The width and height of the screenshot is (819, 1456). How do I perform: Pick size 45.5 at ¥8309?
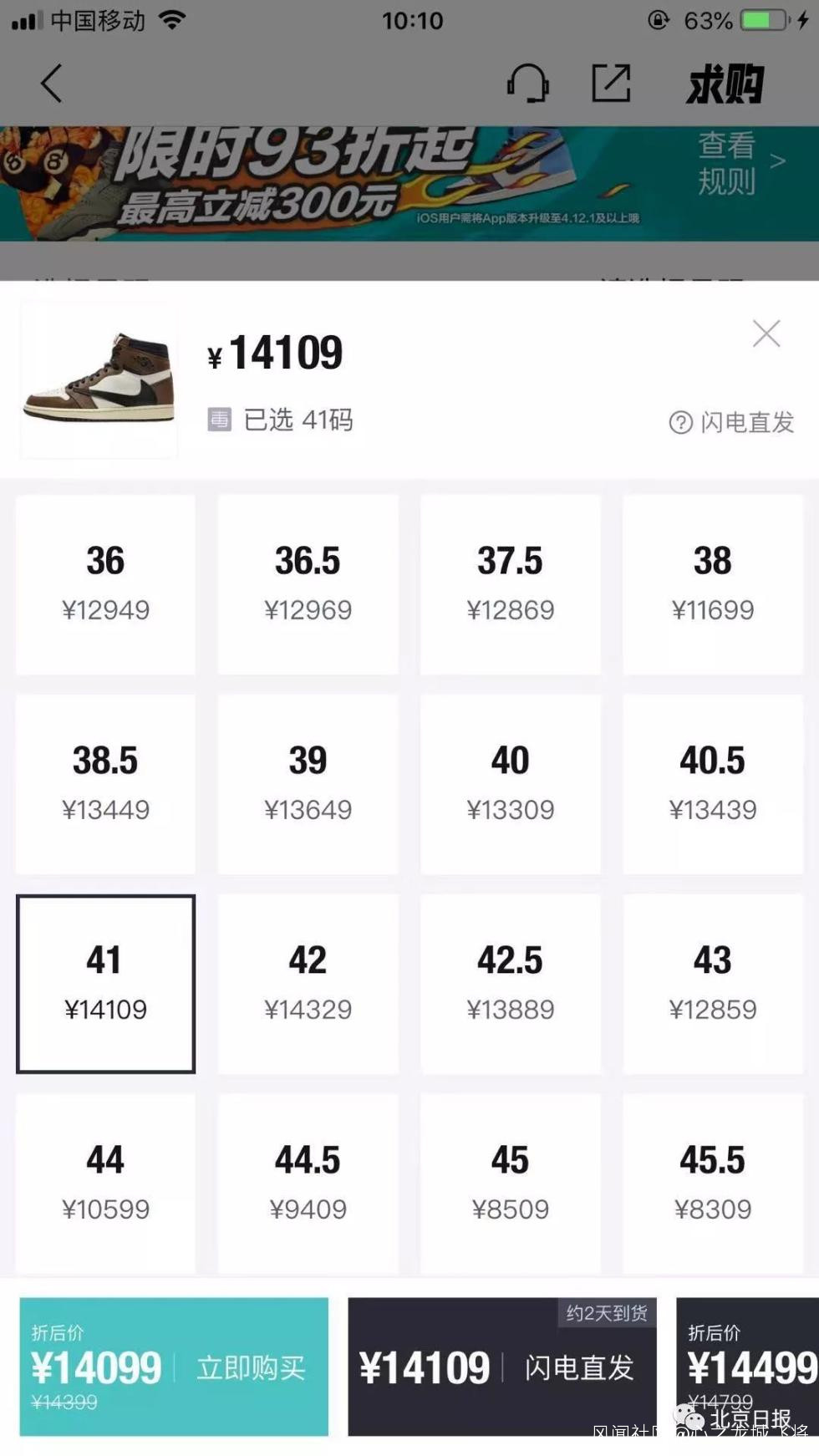click(712, 1183)
